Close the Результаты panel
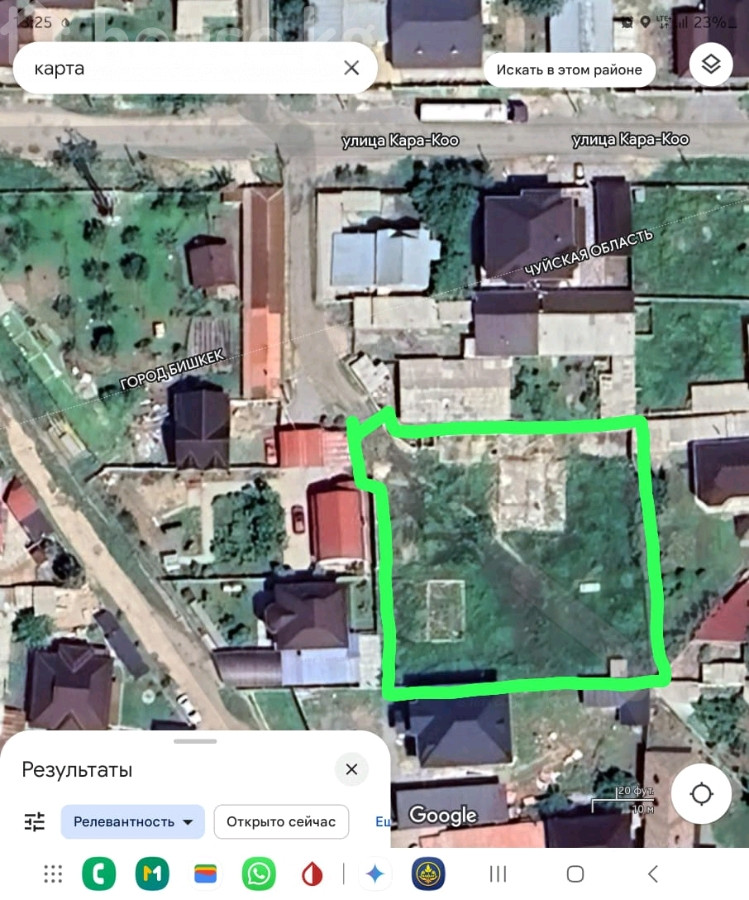Image resolution: width=749 pixels, height=900 pixels. click(351, 769)
